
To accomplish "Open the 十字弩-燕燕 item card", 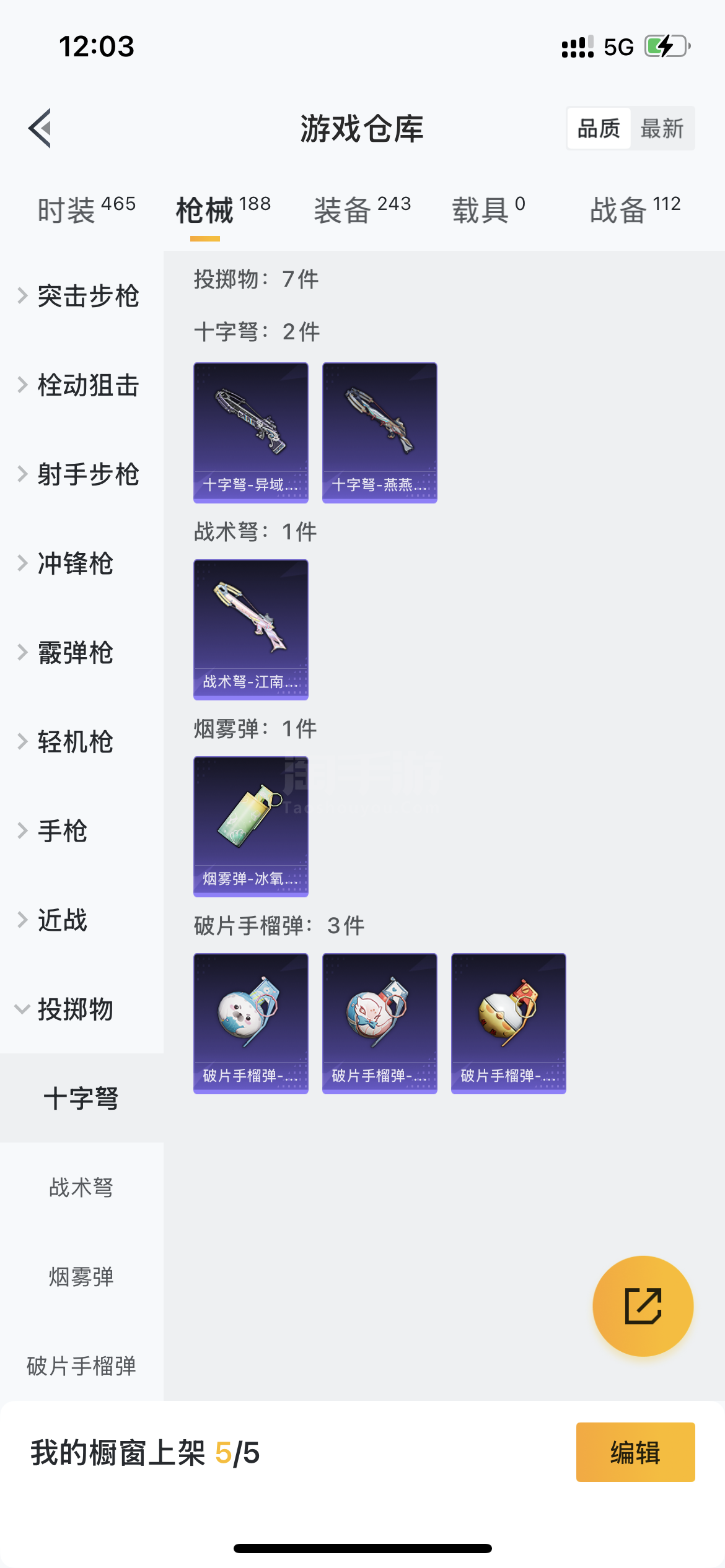I will coord(380,433).
